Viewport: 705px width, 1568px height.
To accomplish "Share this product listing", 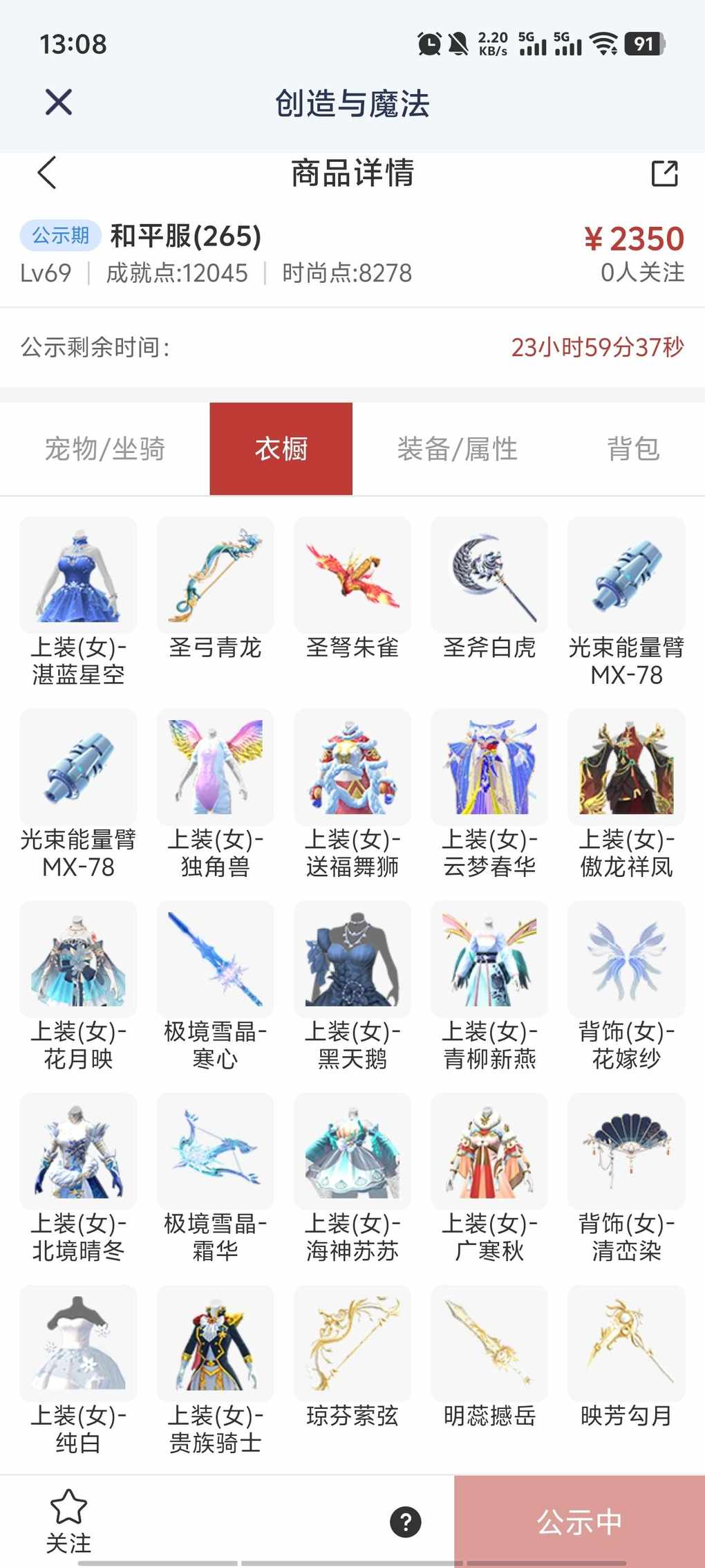I will pos(664,174).
